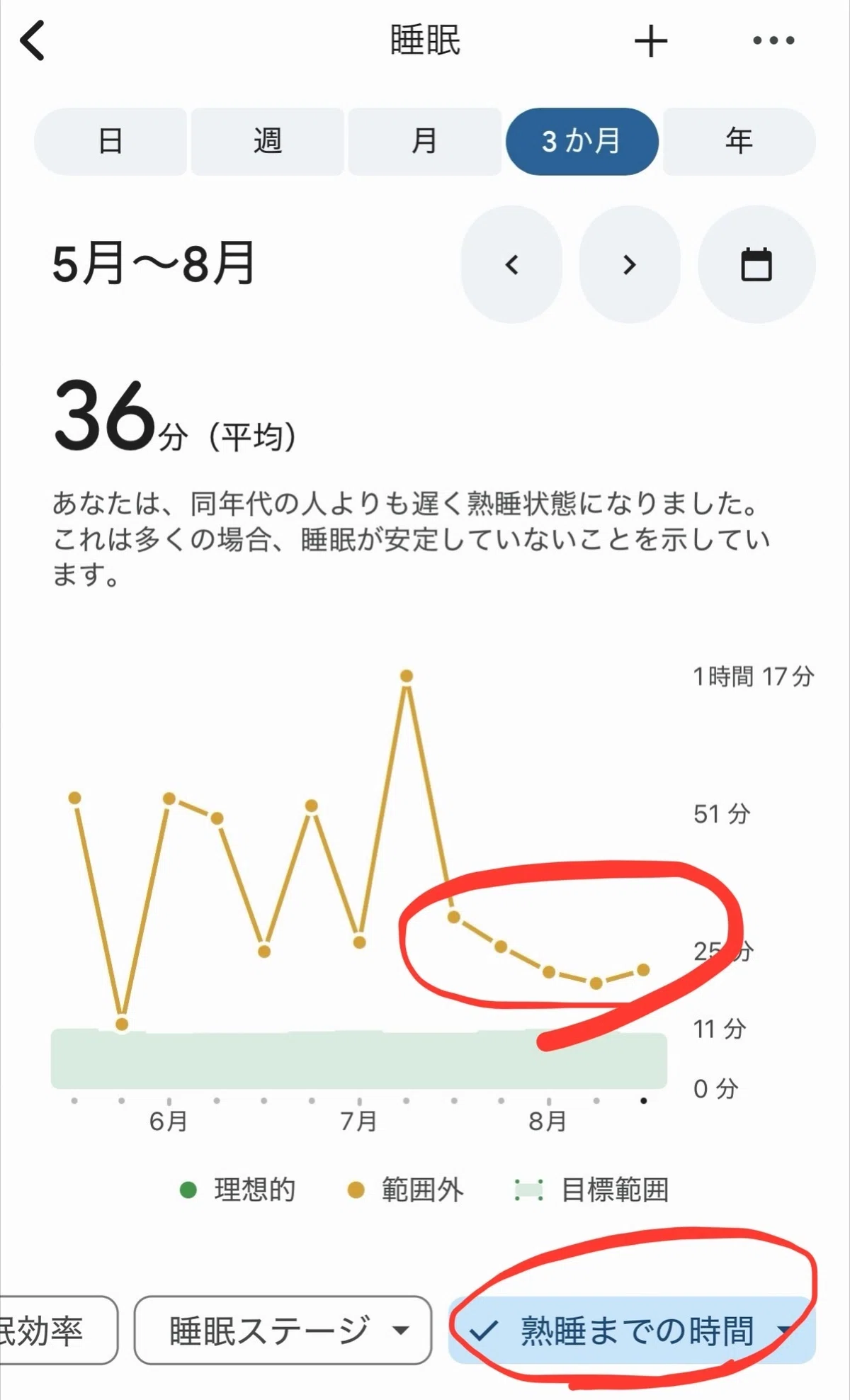Open the three-dot overflow menu
This screenshot has height=1400, width=850.
pos(773,40)
